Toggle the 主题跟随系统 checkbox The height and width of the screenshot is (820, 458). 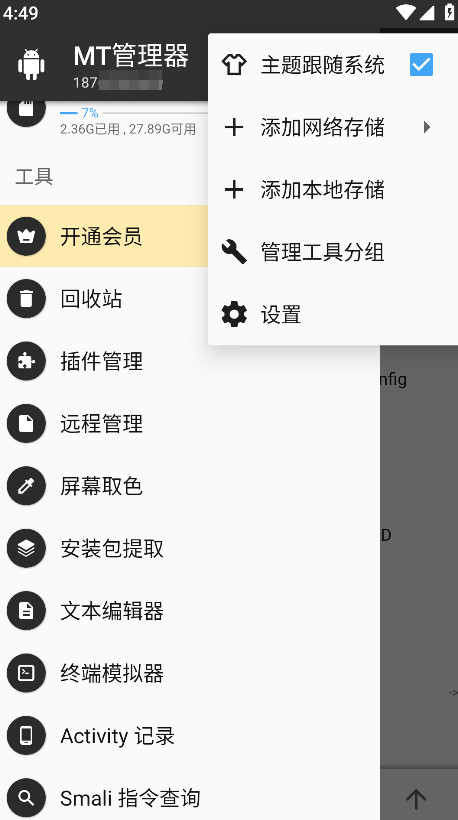click(421, 65)
